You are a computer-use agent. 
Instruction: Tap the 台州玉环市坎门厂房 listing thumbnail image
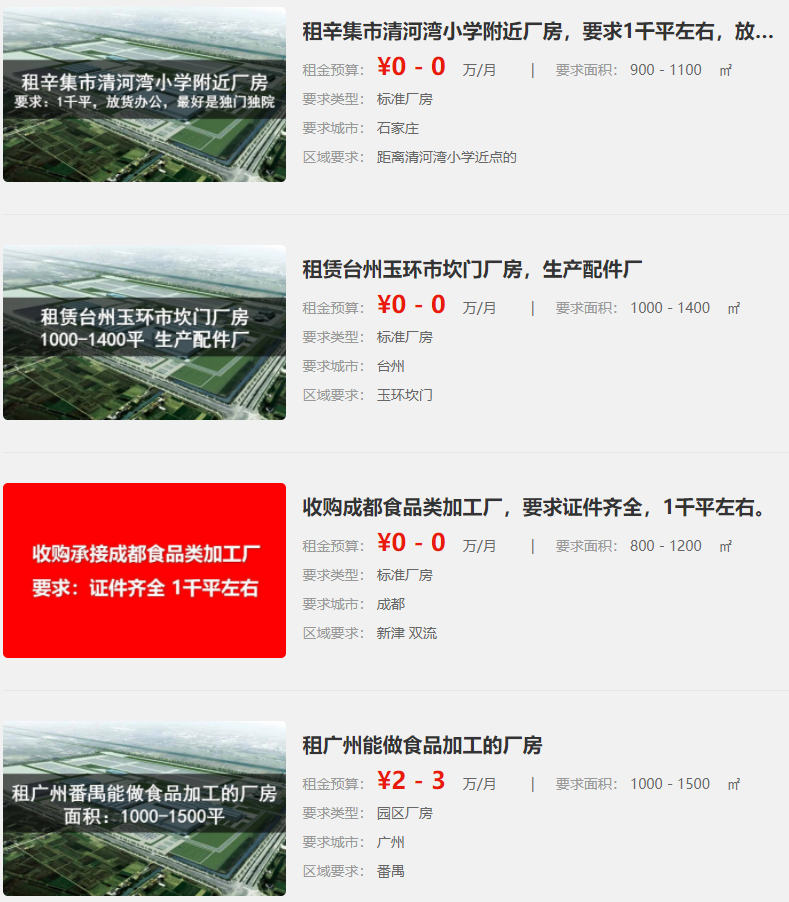pos(144,333)
